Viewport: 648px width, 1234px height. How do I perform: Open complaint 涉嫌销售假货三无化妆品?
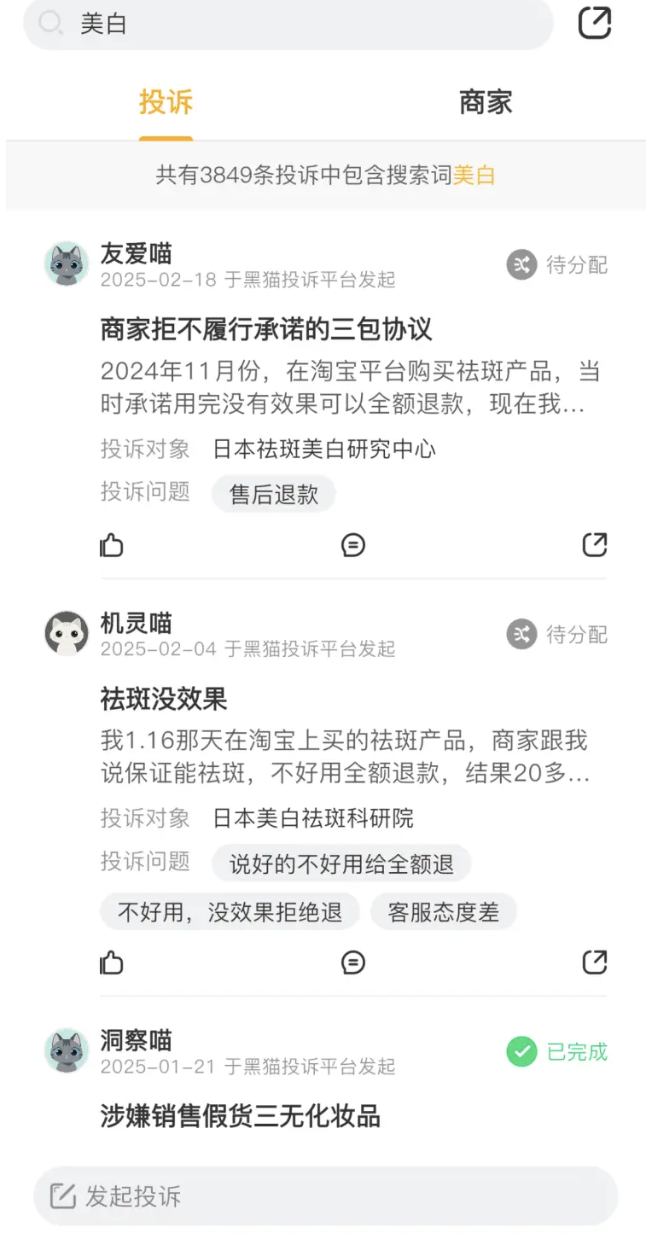(240, 1116)
